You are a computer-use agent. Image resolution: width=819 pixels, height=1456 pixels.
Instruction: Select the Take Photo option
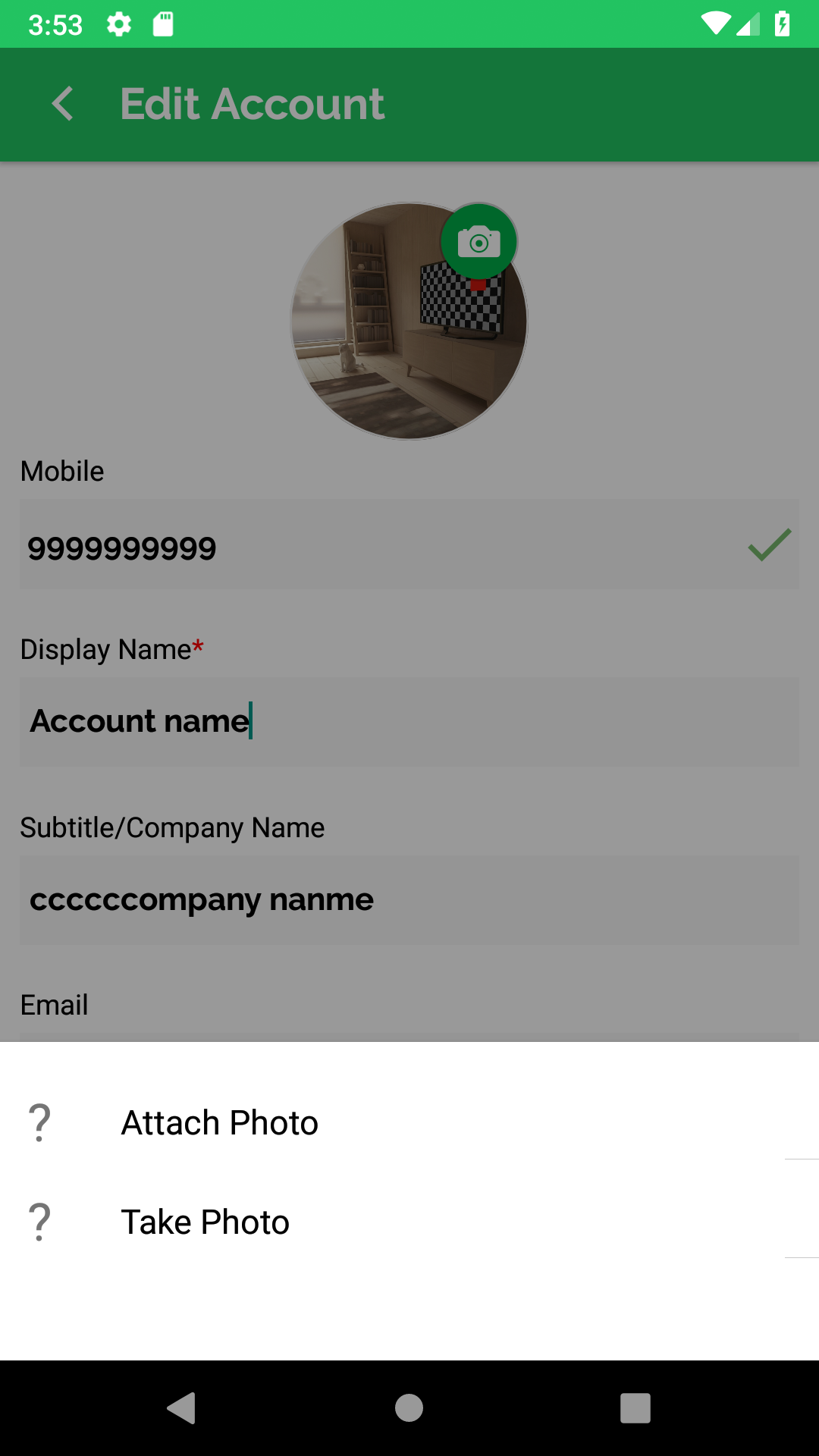[204, 1221]
